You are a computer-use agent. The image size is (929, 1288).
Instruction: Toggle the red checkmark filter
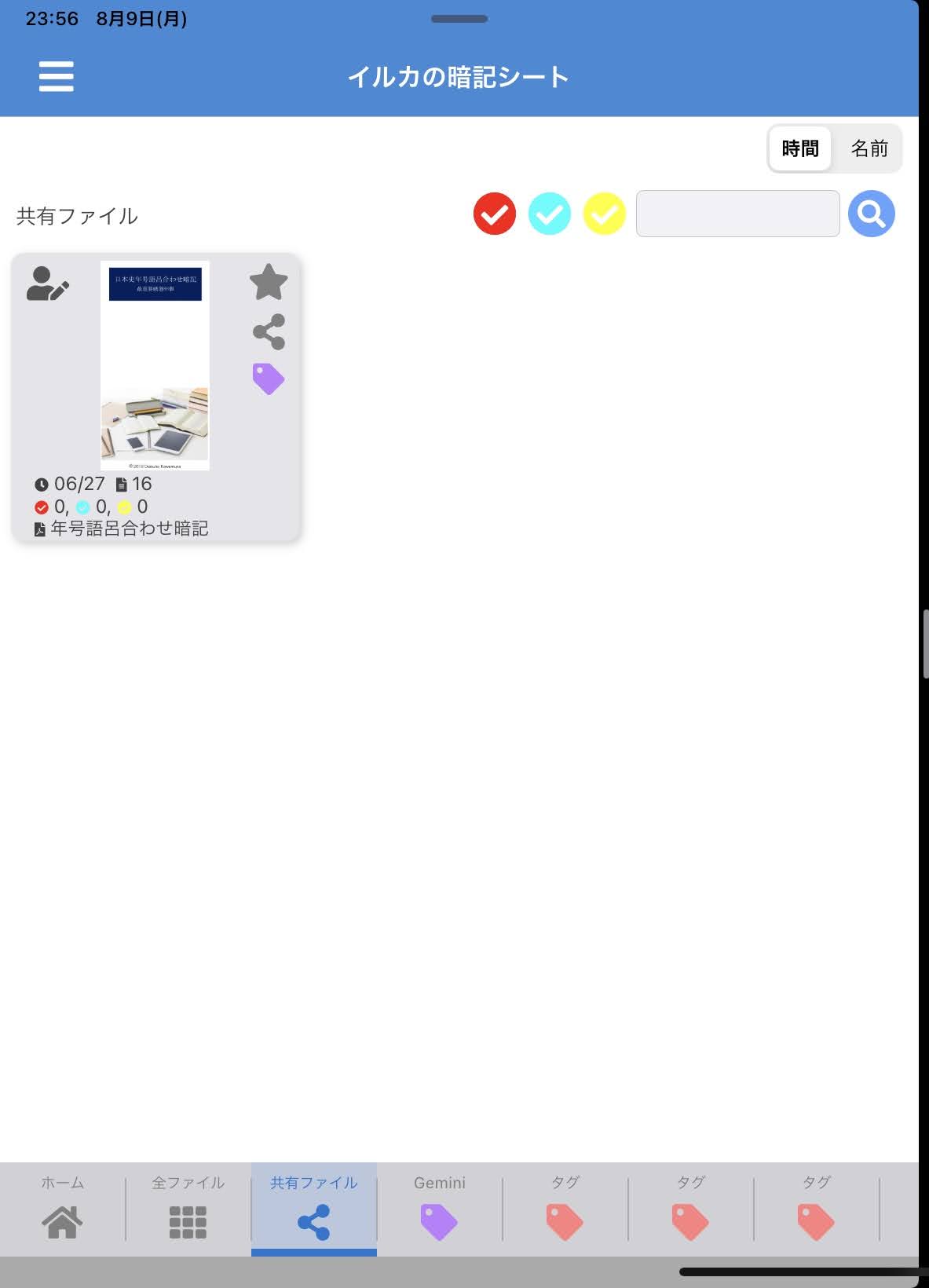point(495,214)
